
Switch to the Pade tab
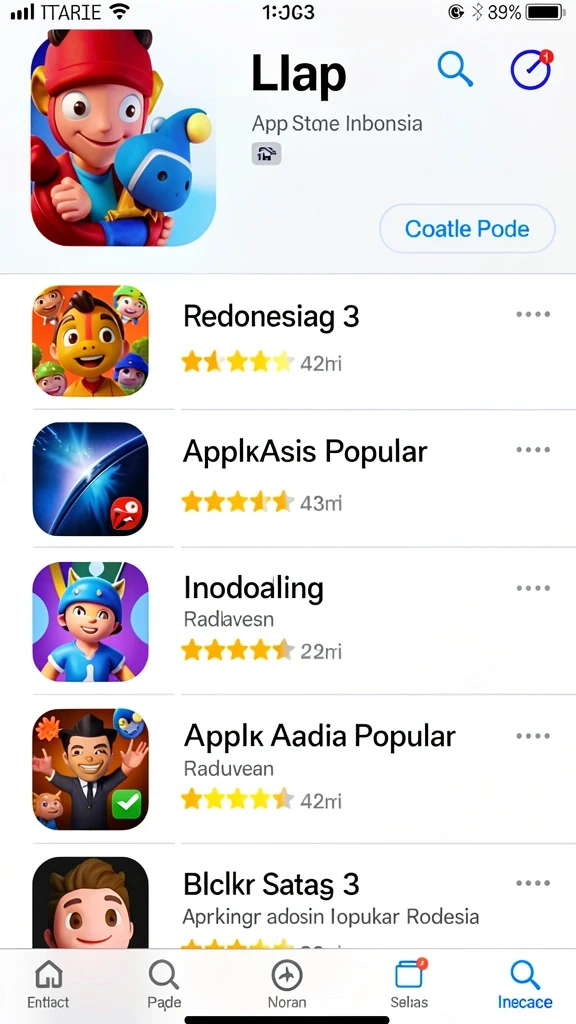(164, 985)
